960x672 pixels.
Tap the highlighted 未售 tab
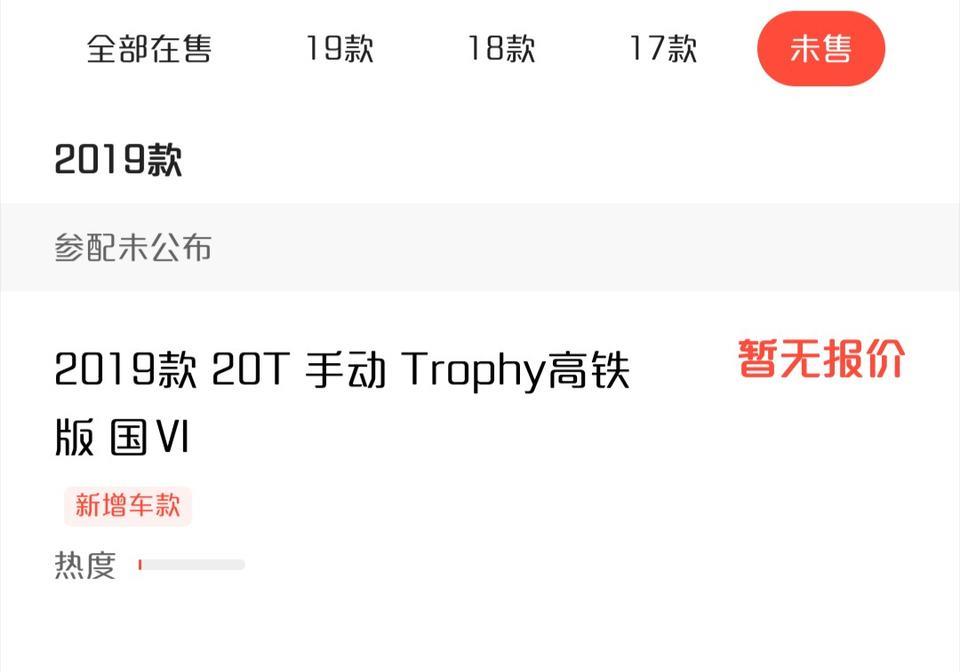(x=821, y=49)
